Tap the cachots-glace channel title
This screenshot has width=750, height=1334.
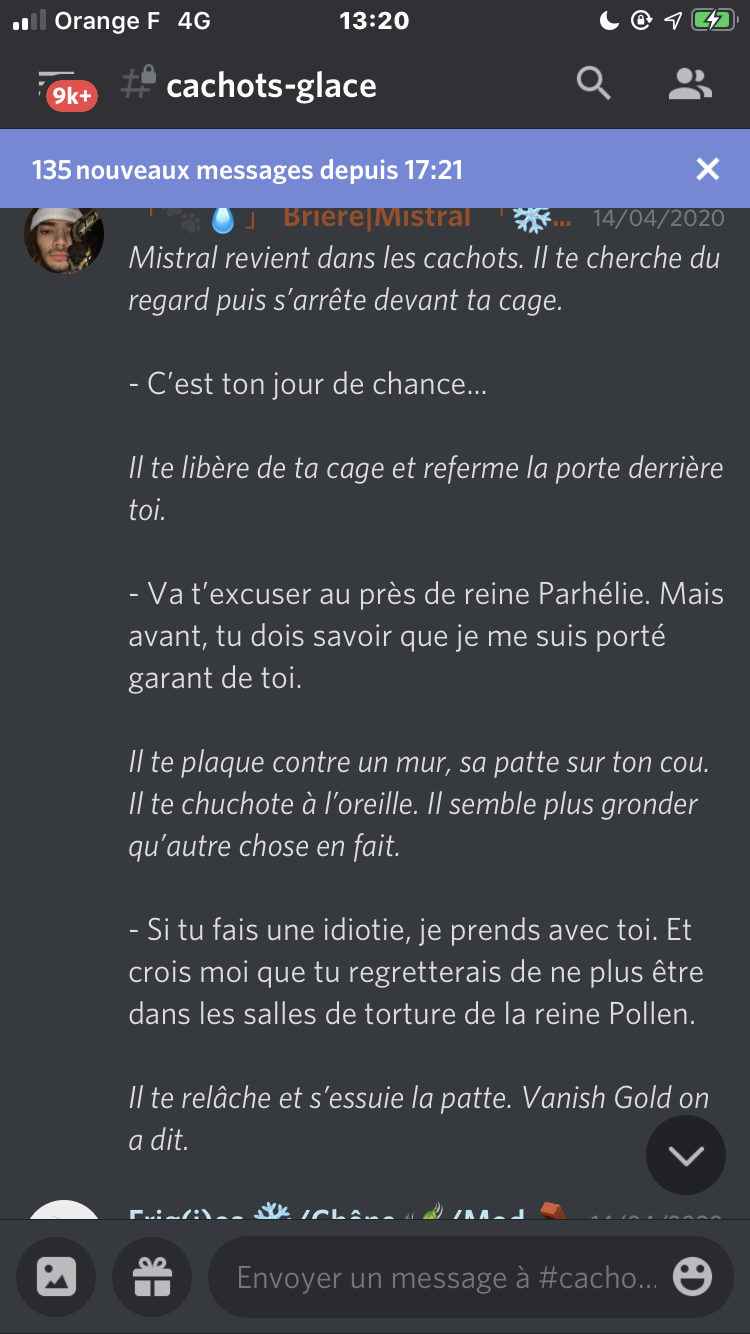(270, 86)
